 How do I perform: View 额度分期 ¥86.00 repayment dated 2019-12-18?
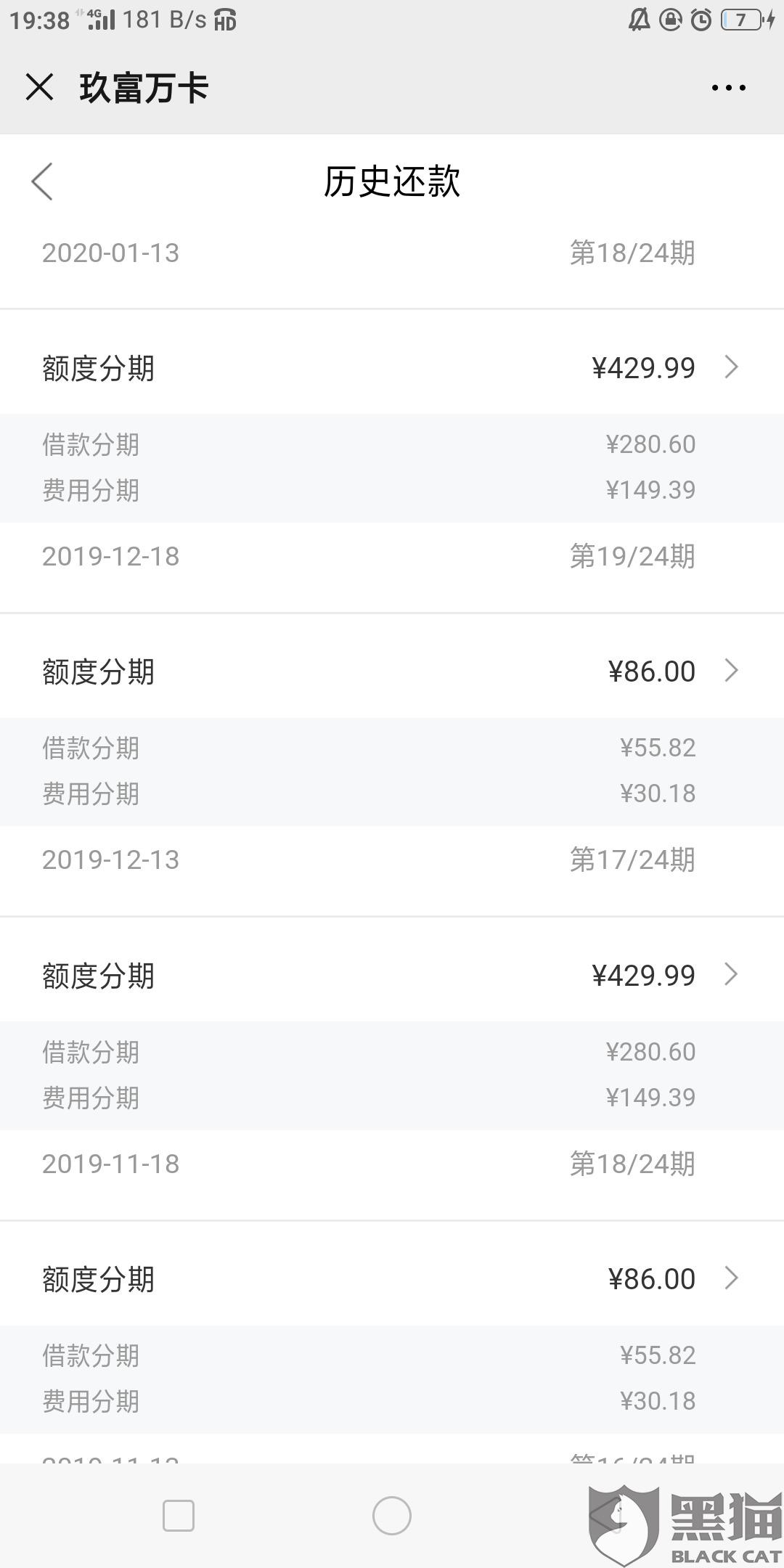(x=392, y=671)
